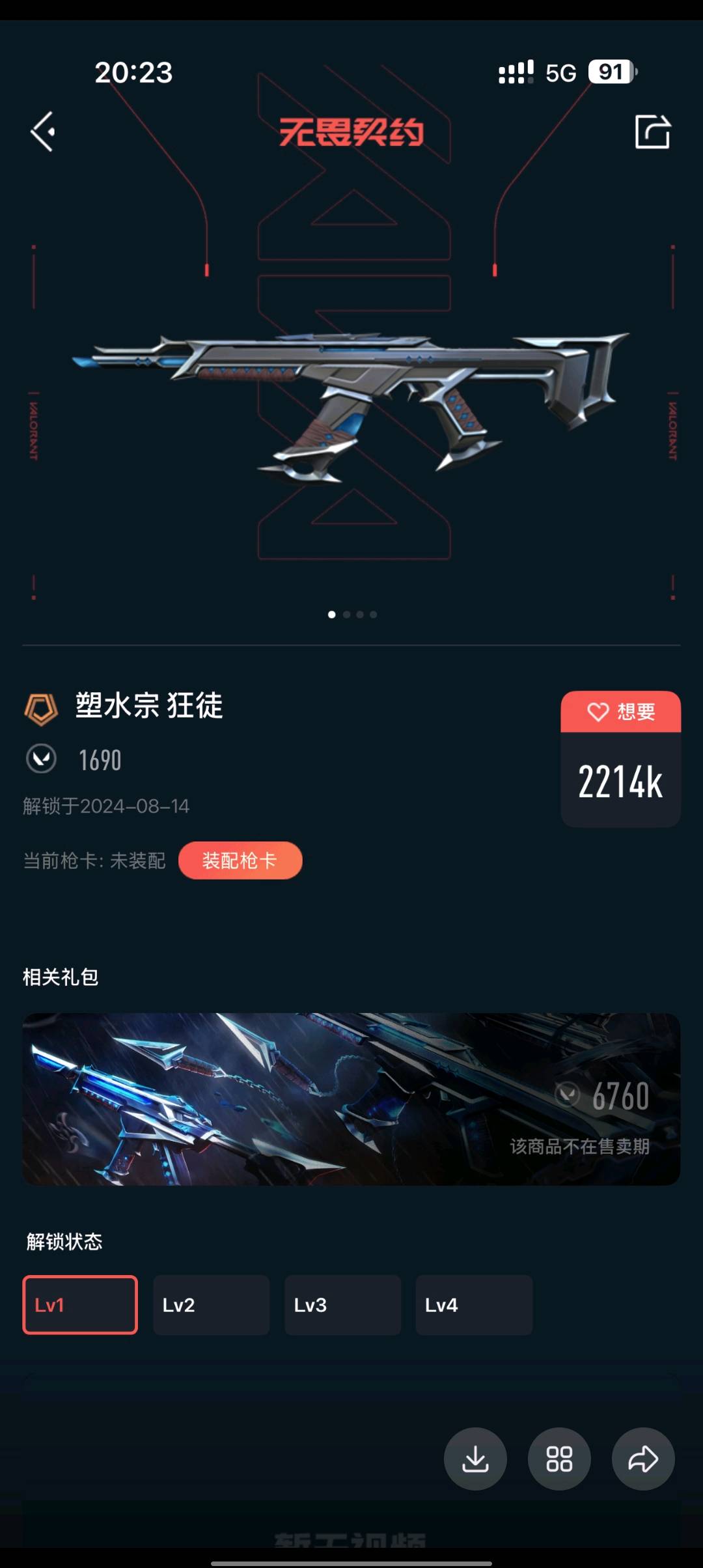
Task: Select the Lv2 unlock level
Action: coord(211,1305)
